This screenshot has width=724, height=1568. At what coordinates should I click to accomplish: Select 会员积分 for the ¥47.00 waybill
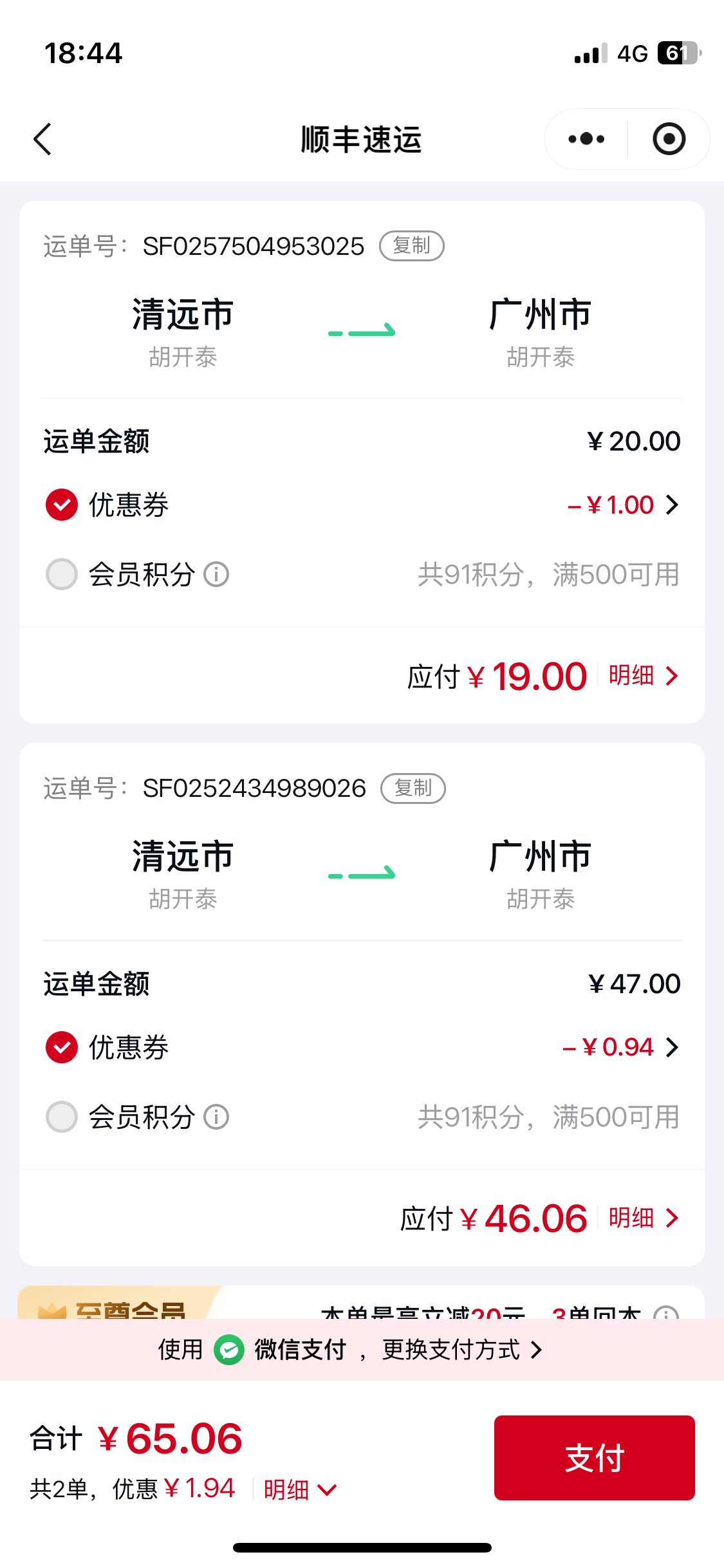pyautogui.click(x=62, y=1117)
